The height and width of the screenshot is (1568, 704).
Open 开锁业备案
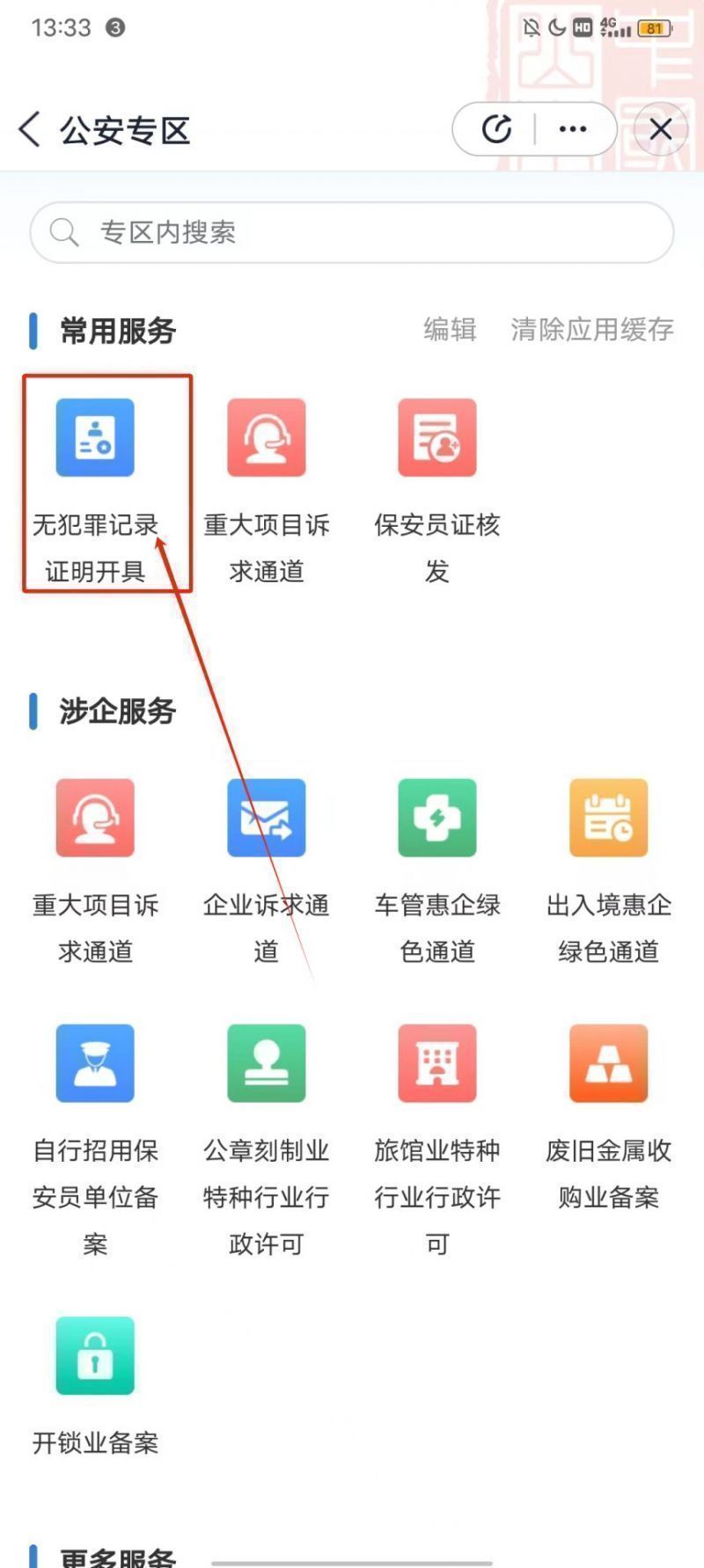coord(95,1355)
